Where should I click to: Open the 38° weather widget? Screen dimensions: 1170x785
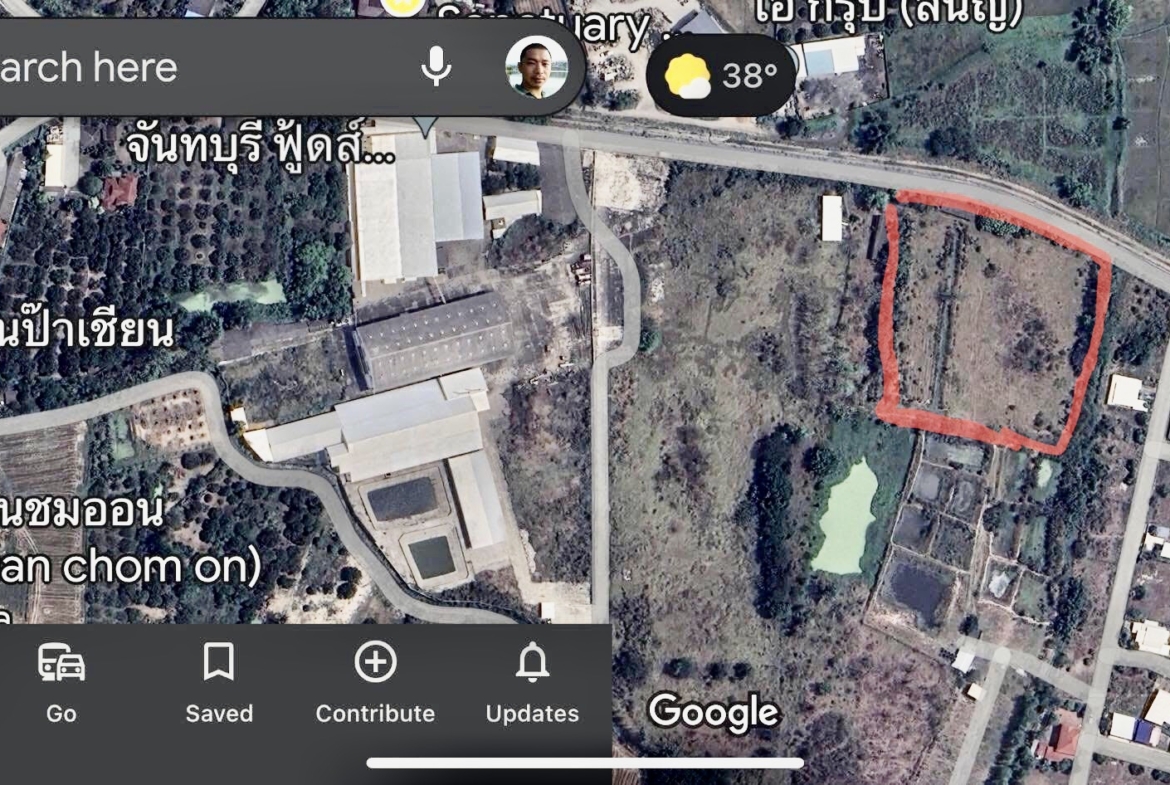click(721, 76)
